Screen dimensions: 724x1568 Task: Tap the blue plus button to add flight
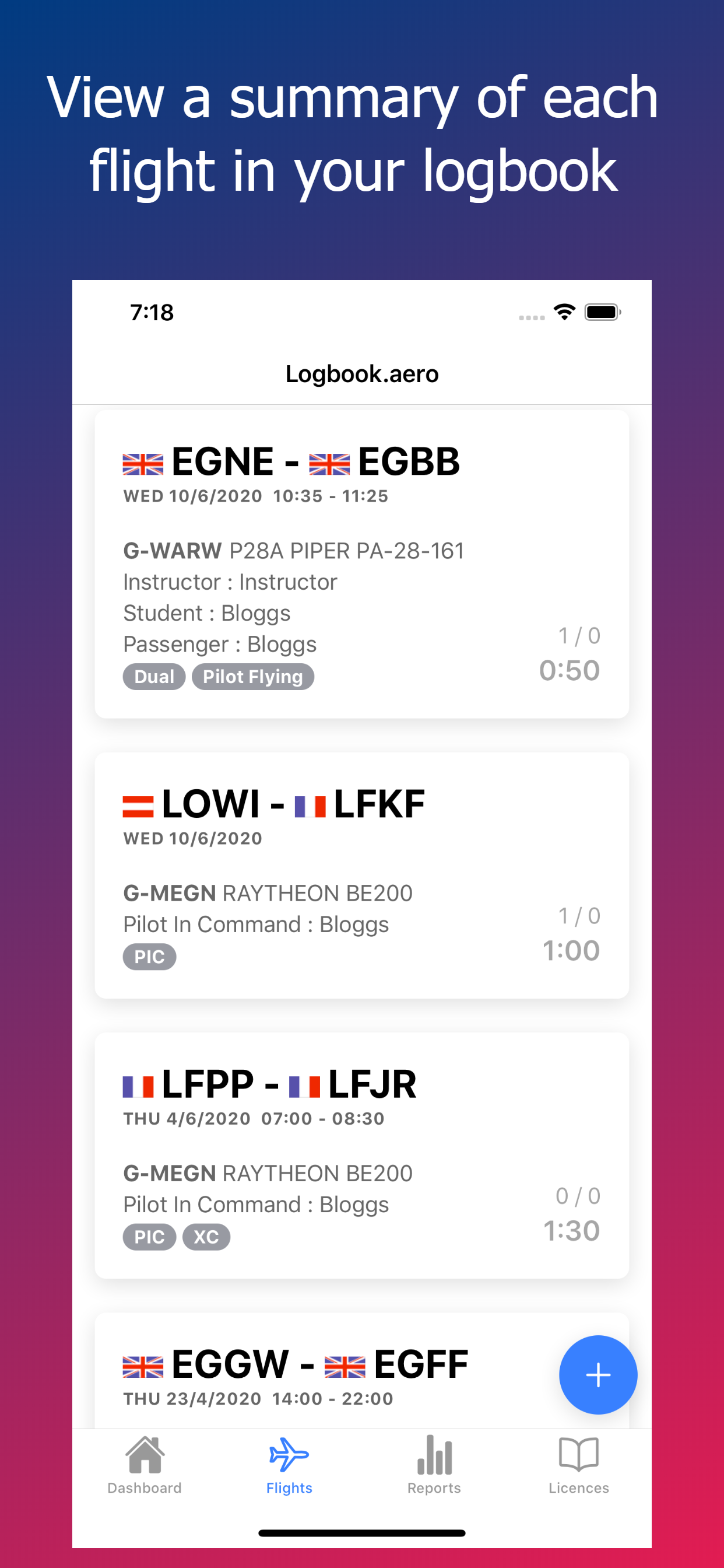point(598,1374)
